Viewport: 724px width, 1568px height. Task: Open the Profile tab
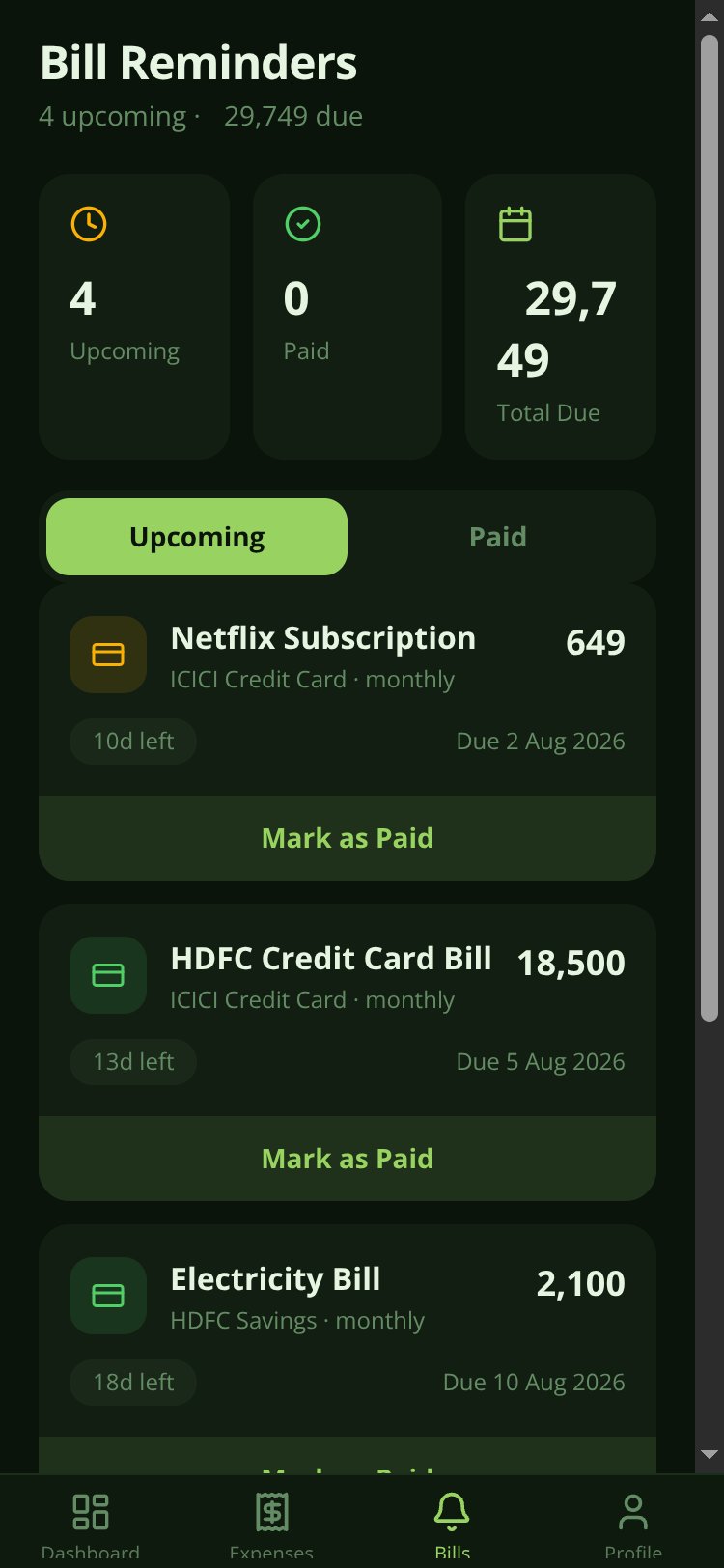tap(633, 1523)
